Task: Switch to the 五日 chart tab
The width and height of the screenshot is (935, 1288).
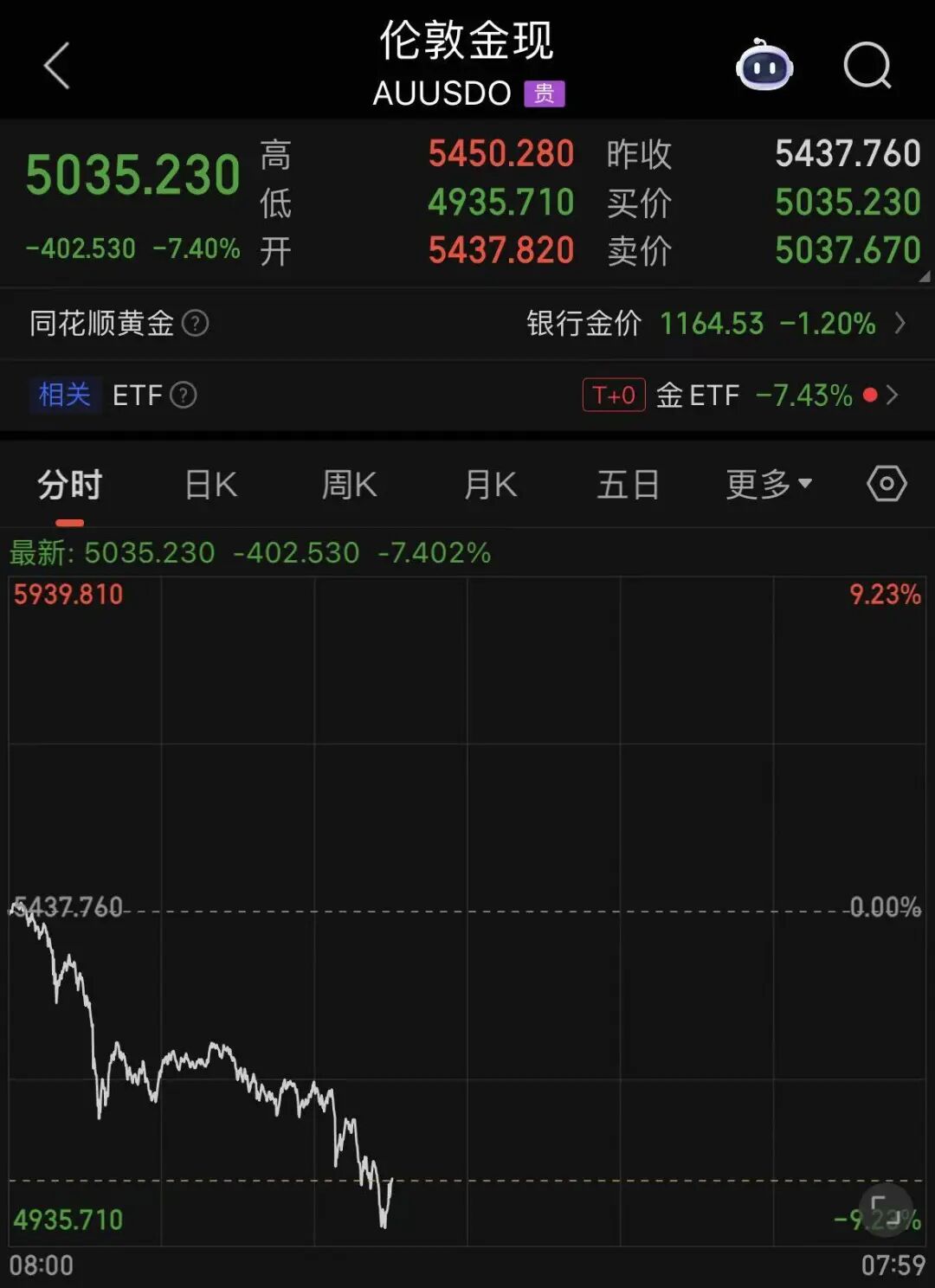Action: click(628, 485)
